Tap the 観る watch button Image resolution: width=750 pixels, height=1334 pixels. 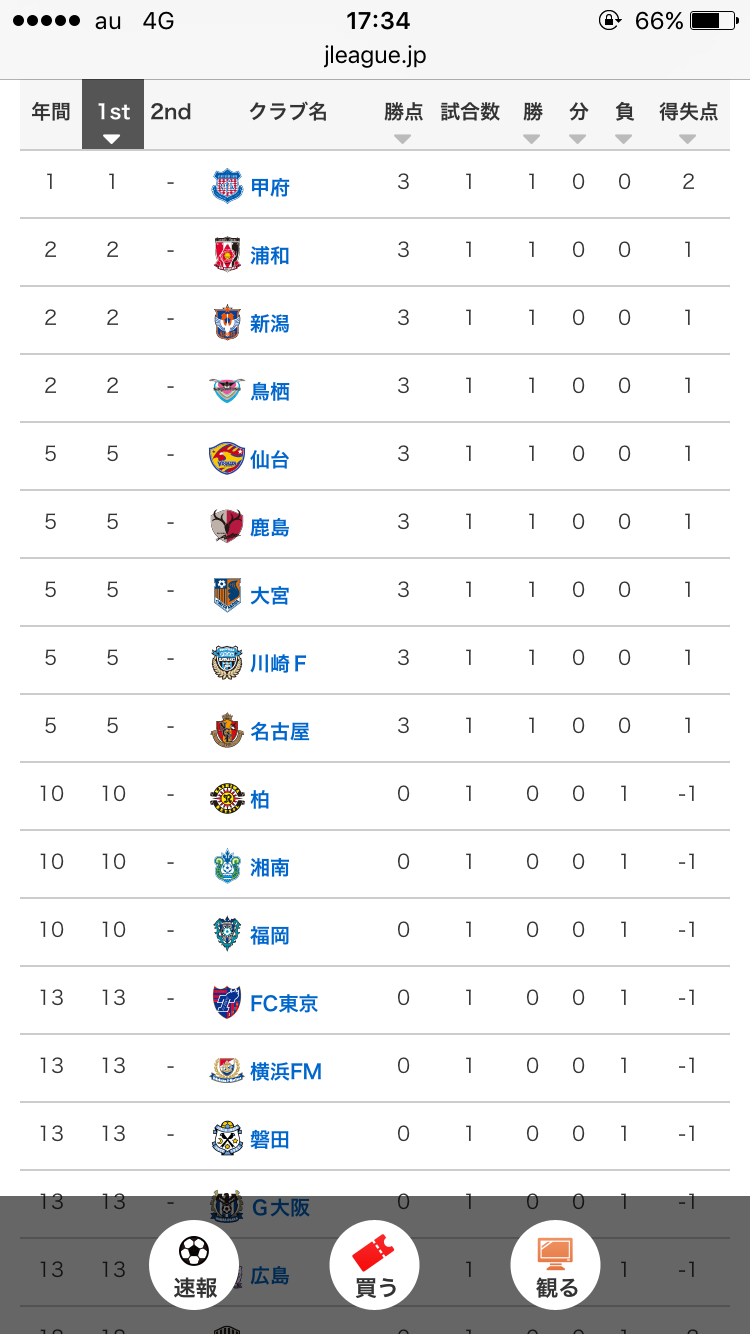(x=556, y=1266)
